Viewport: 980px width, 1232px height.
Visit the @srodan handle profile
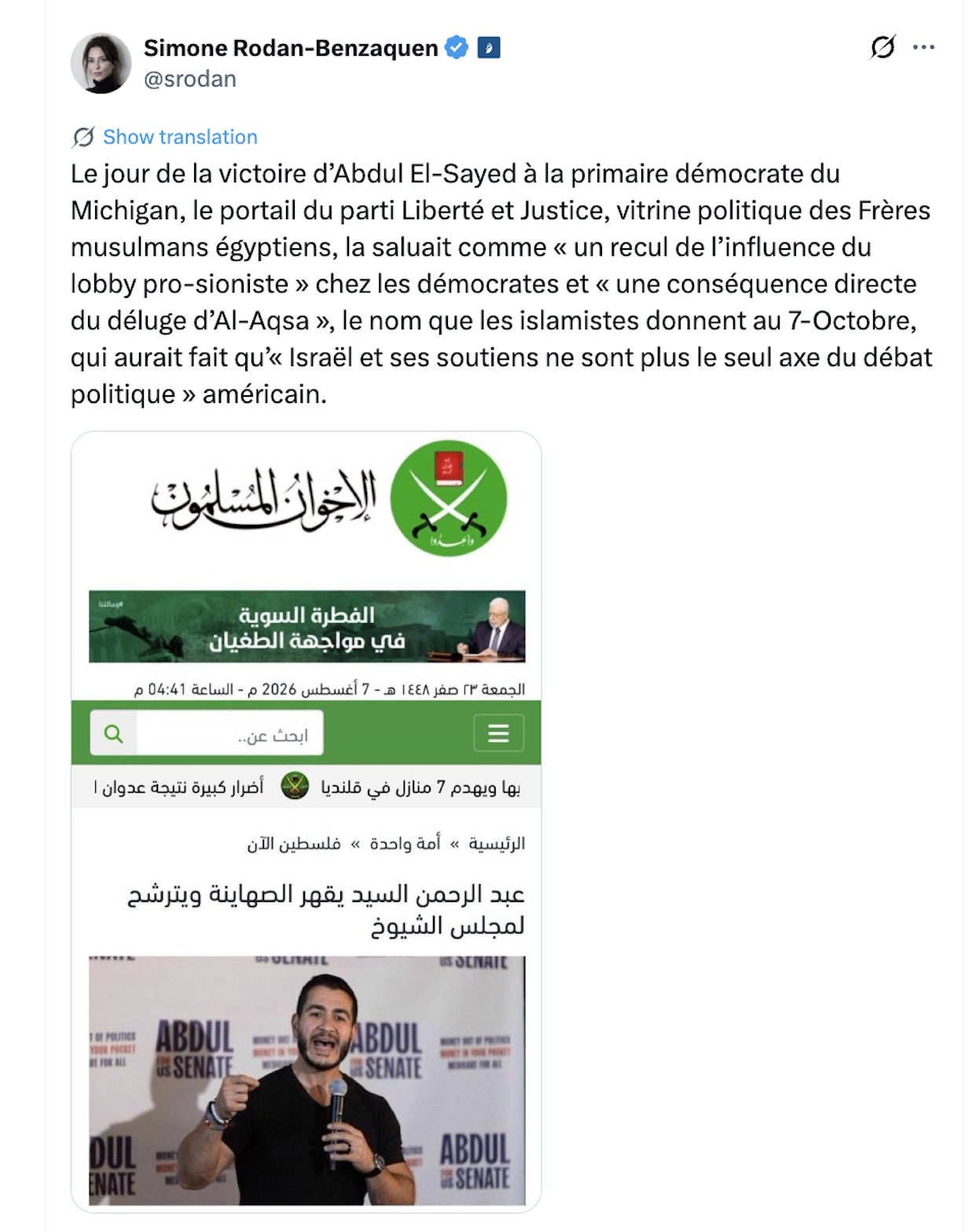190,79
